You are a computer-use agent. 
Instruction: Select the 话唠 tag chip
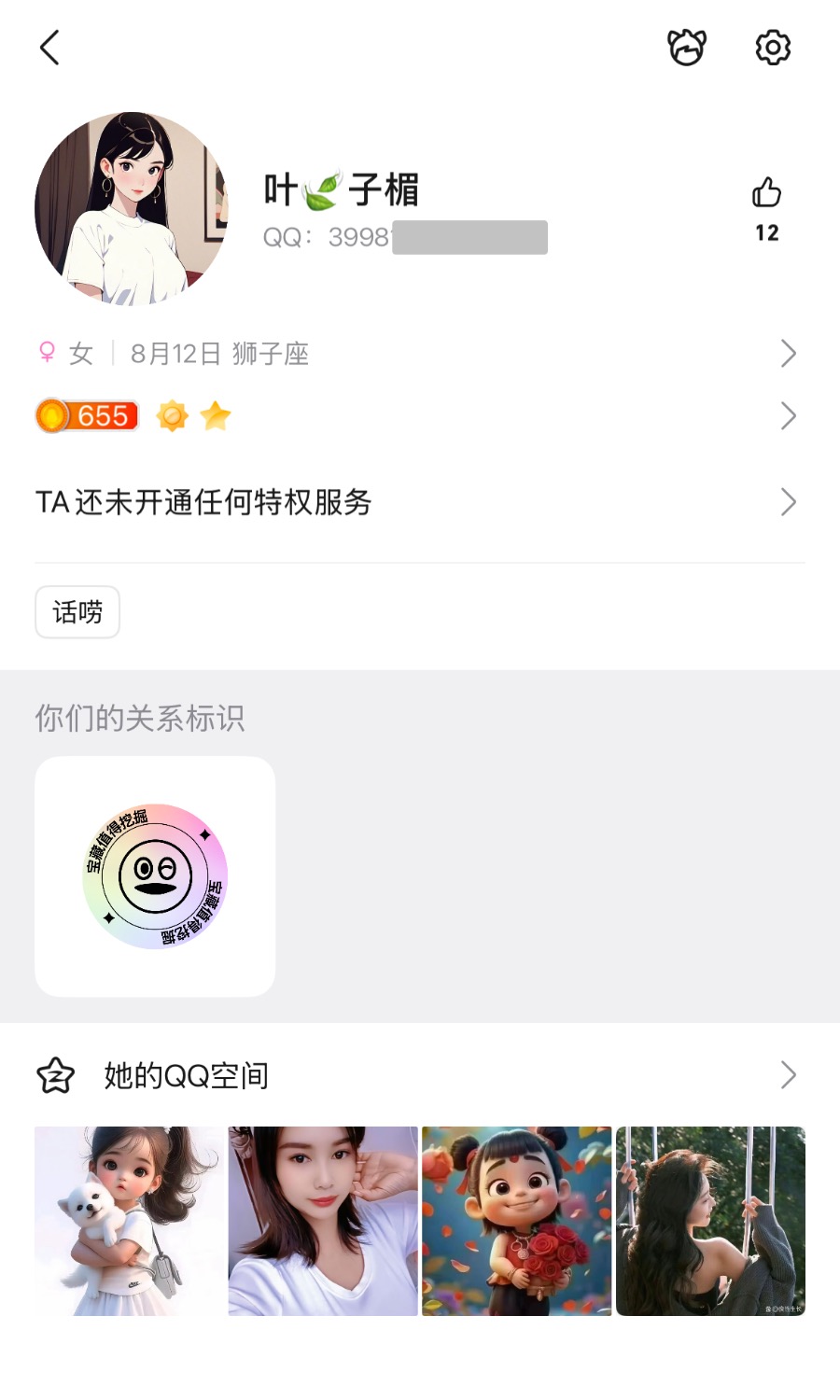(77, 612)
